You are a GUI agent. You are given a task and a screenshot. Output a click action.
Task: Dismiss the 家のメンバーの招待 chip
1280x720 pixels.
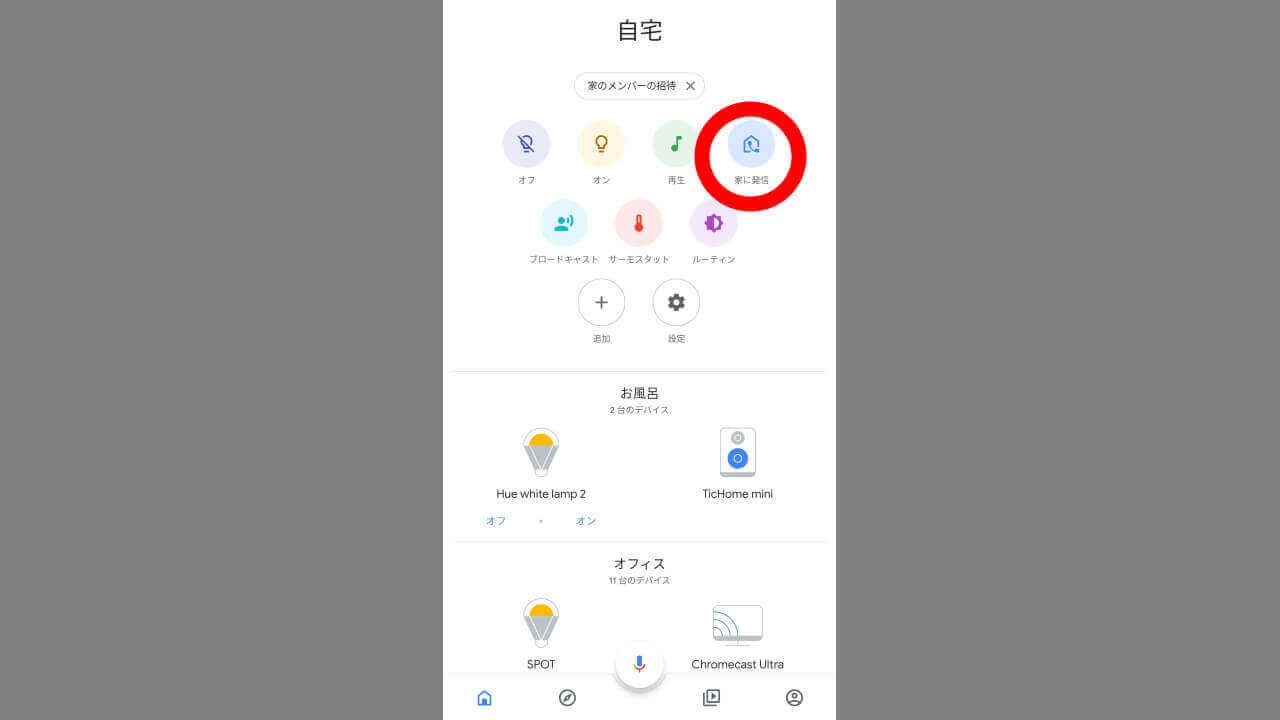[x=690, y=86]
